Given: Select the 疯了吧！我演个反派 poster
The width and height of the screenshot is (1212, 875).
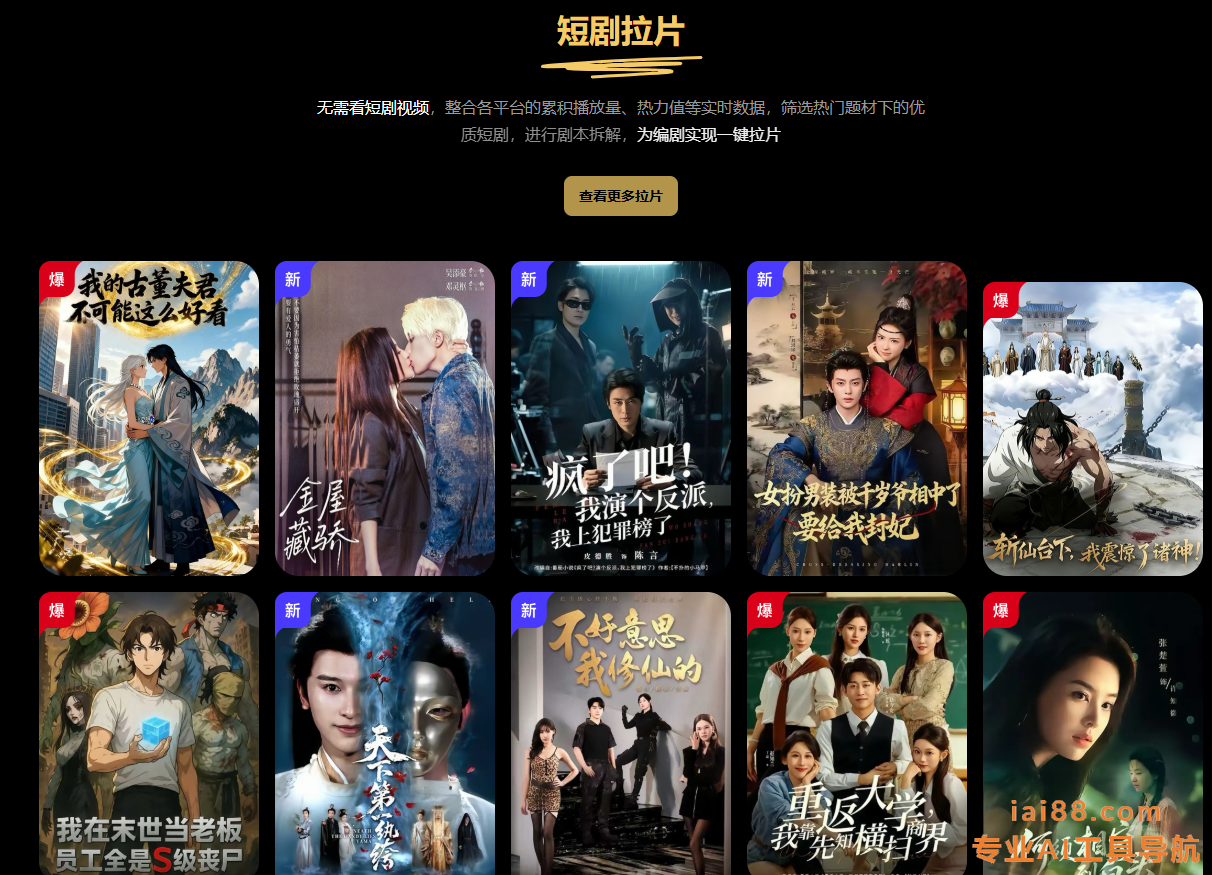Looking at the screenshot, I should pyautogui.click(x=621, y=418).
